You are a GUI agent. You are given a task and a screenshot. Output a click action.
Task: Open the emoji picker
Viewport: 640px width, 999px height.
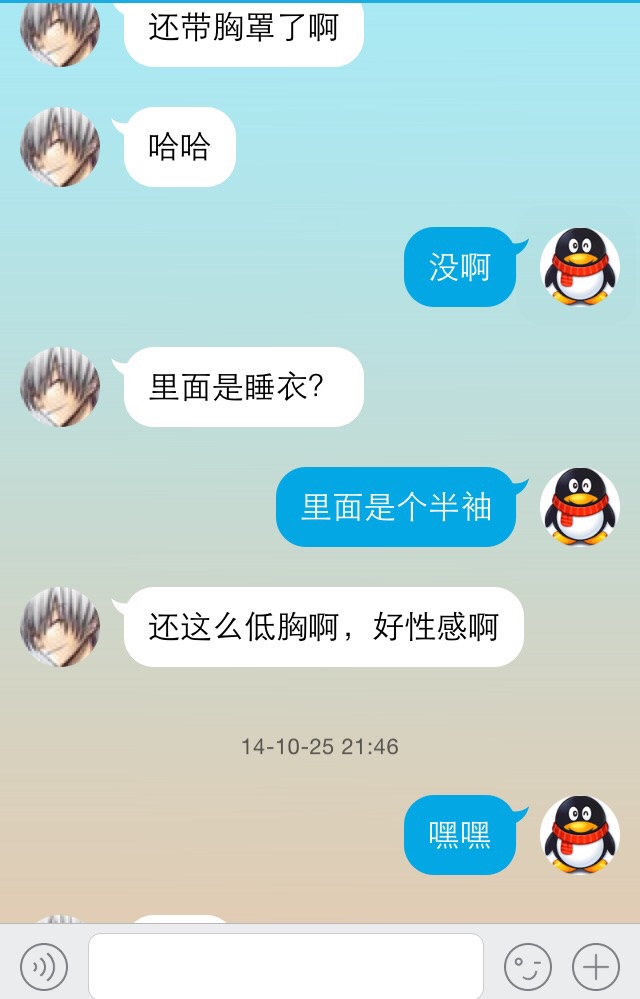(x=528, y=967)
